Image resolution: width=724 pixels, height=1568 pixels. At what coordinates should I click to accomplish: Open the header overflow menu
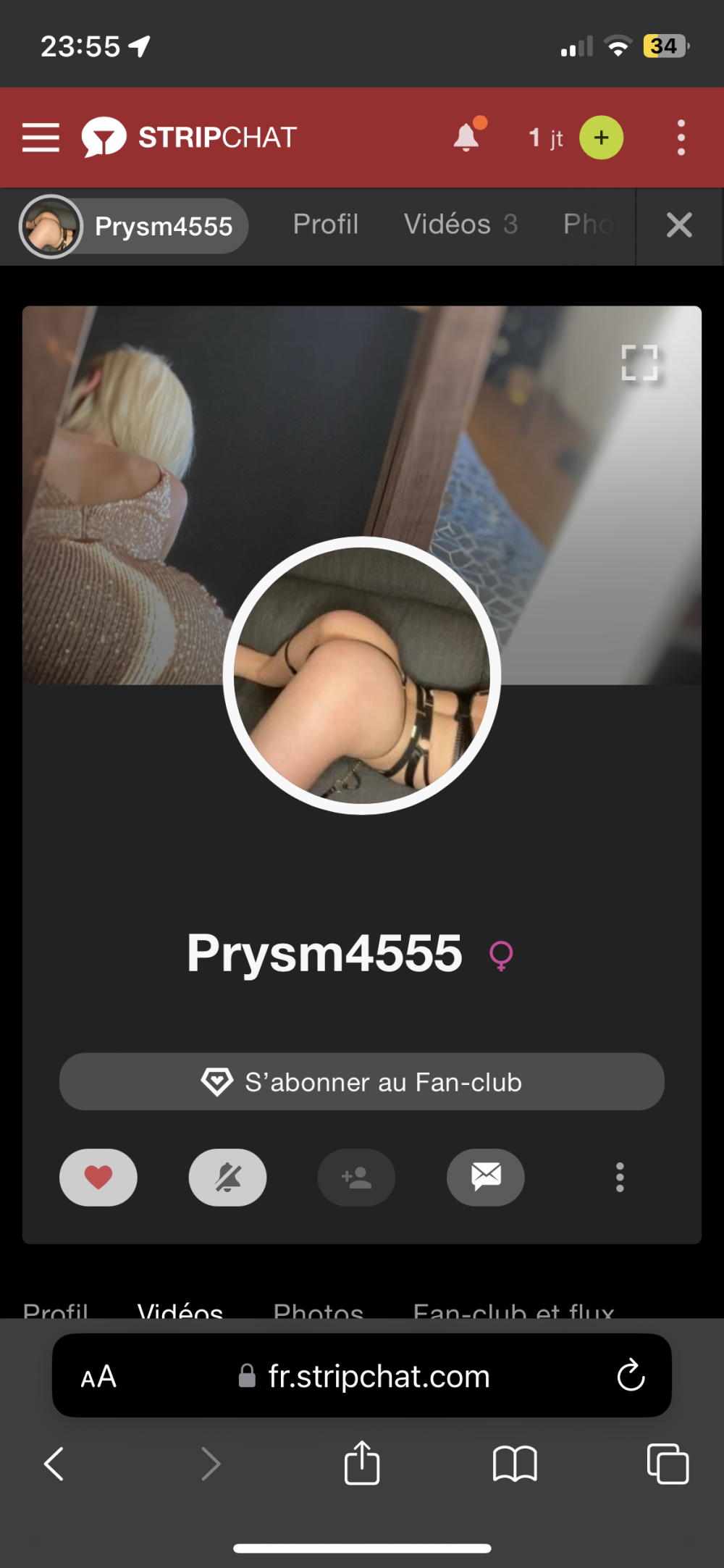(681, 138)
